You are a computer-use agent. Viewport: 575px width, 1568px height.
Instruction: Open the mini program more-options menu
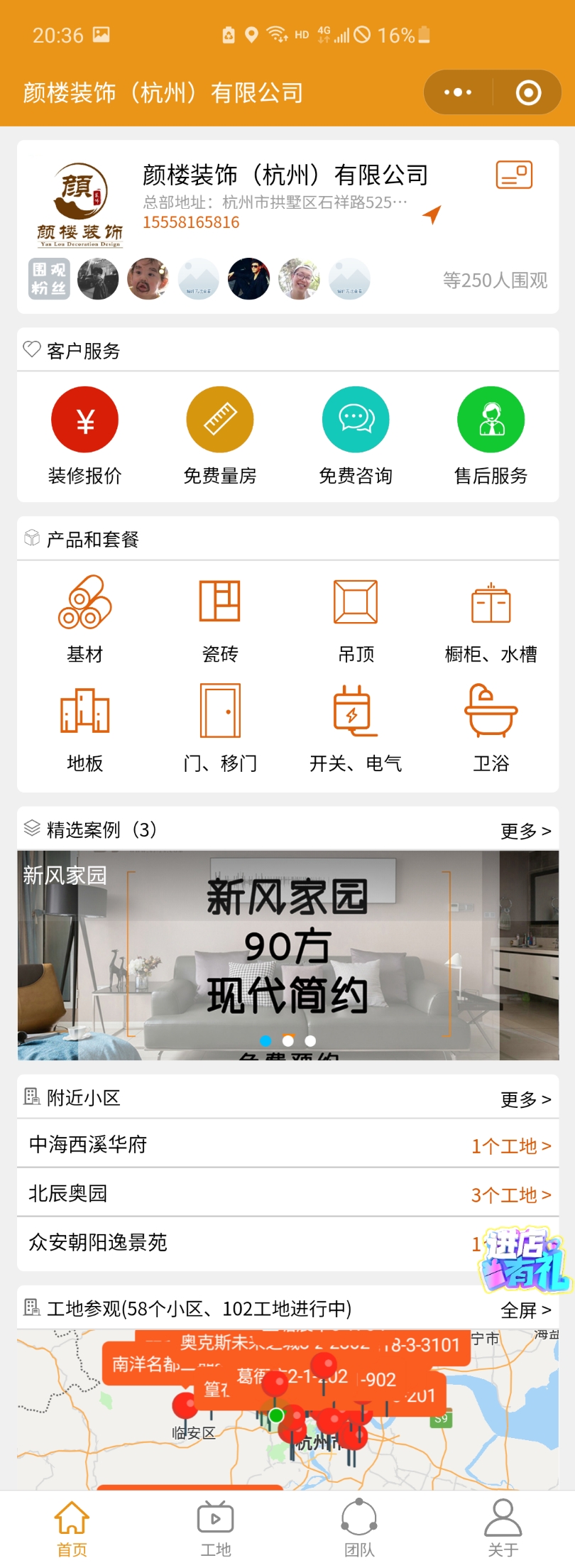[x=458, y=92]
